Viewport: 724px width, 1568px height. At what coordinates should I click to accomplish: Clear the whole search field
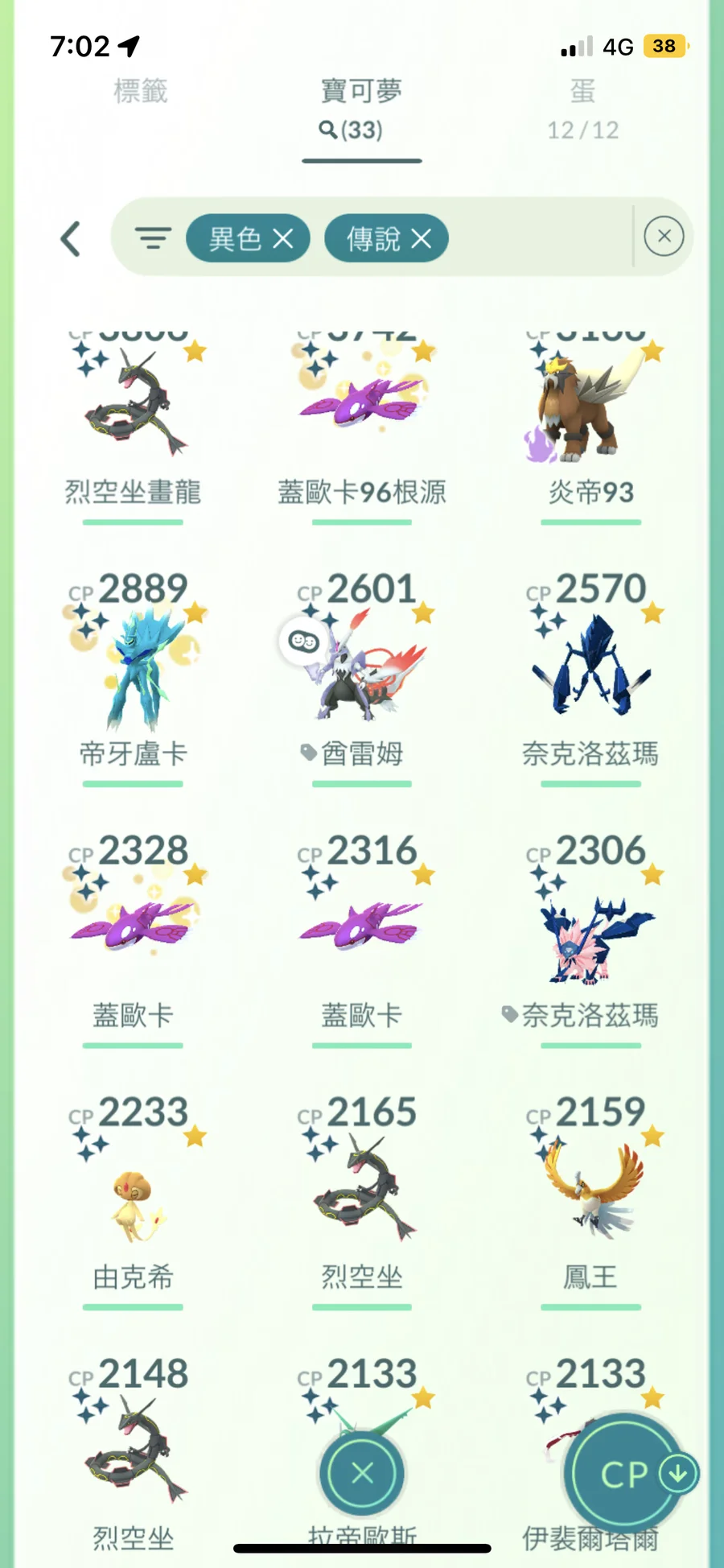pyautogui.click(x=664, y=237)
